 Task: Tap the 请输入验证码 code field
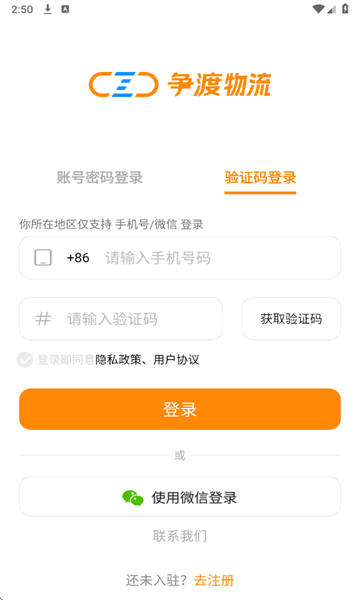pyautogui.click(x=121, y=318)
